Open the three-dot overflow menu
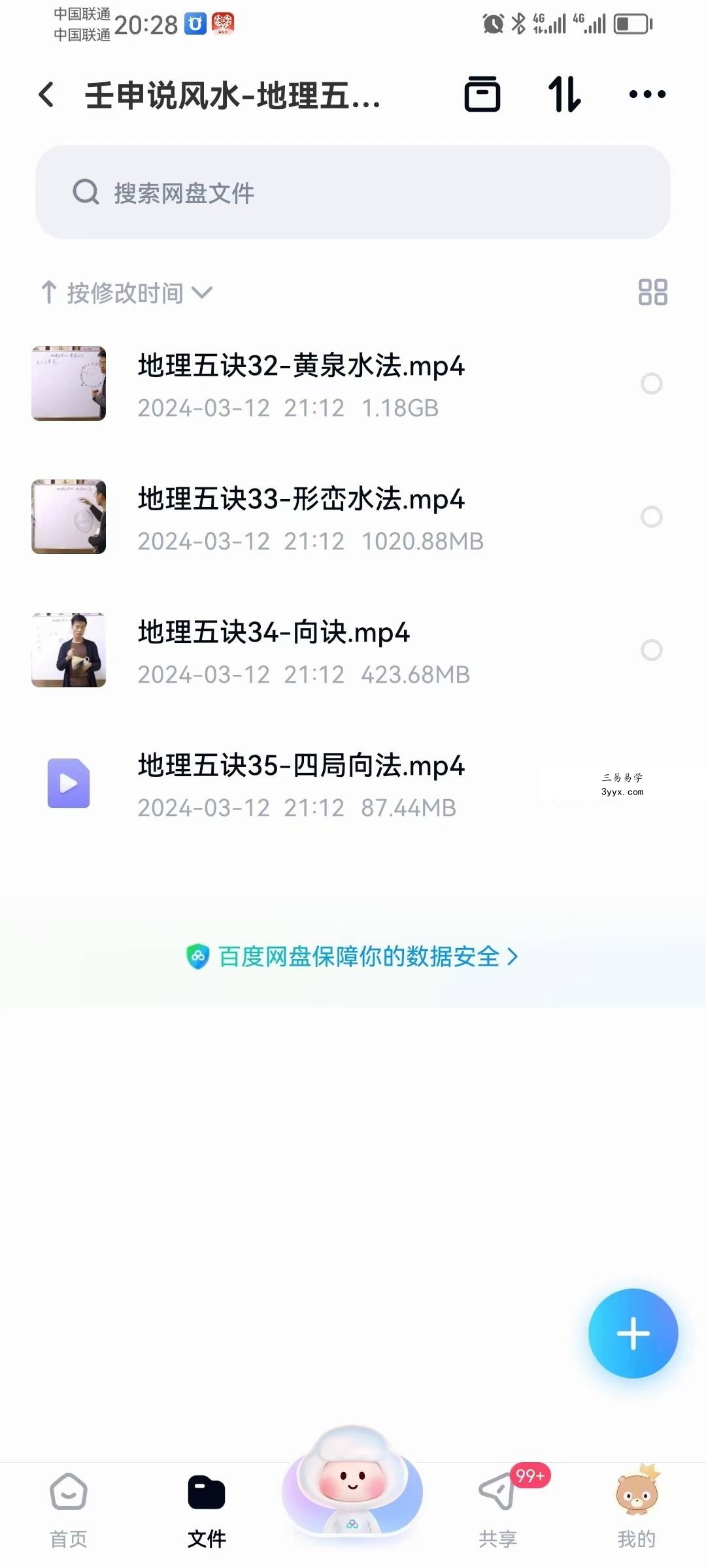Image resolution: width=706 pixels, height=1568 pixels. click(647, 95)
